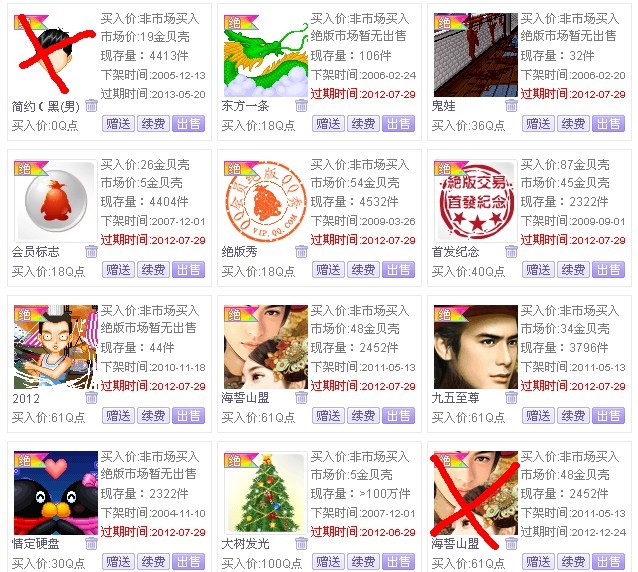The height and width of the screenshot is (572, 638).
Task: Delete 鬼娃 using its trash icon
Action: (x=511, y=106)
